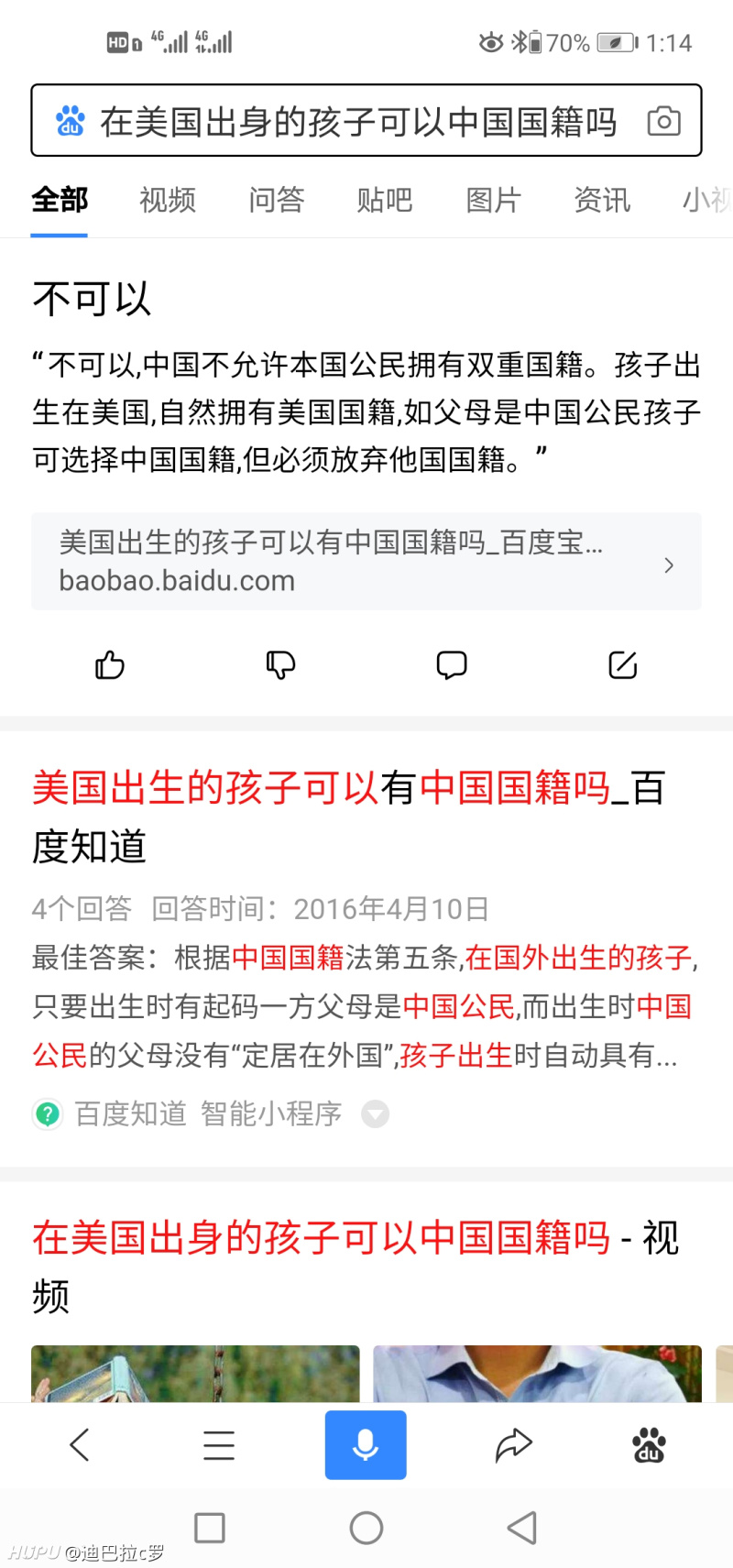This screenshot has width=733, height=1568.
Task: Tap the edit feedback icon under the answer
Action: click(x=623, y=665)
